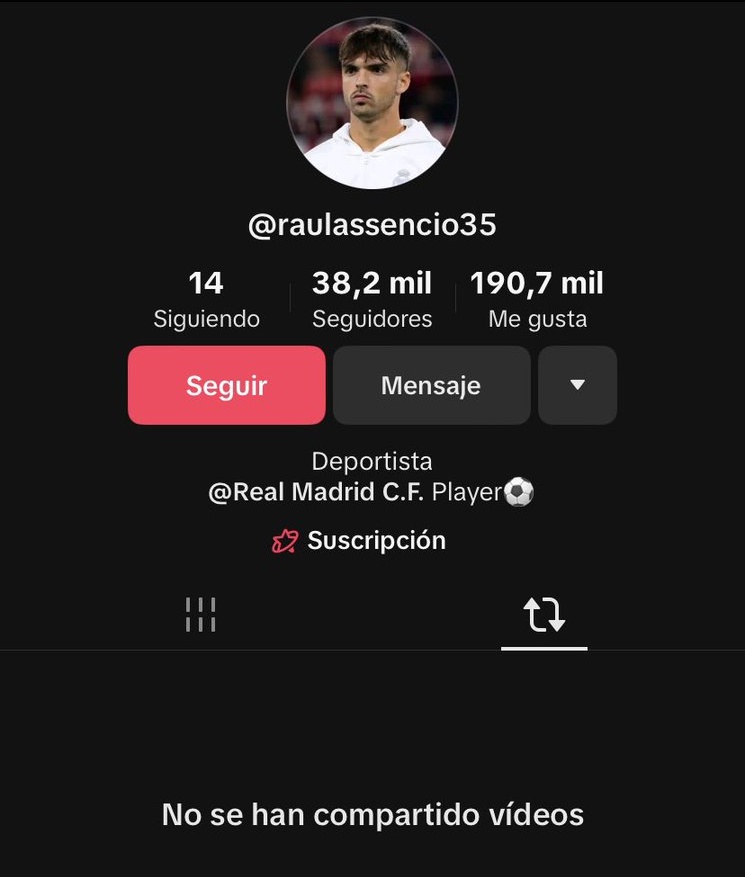
Task: Send a message via Mensaje button
Action: [x=431, y=385]
